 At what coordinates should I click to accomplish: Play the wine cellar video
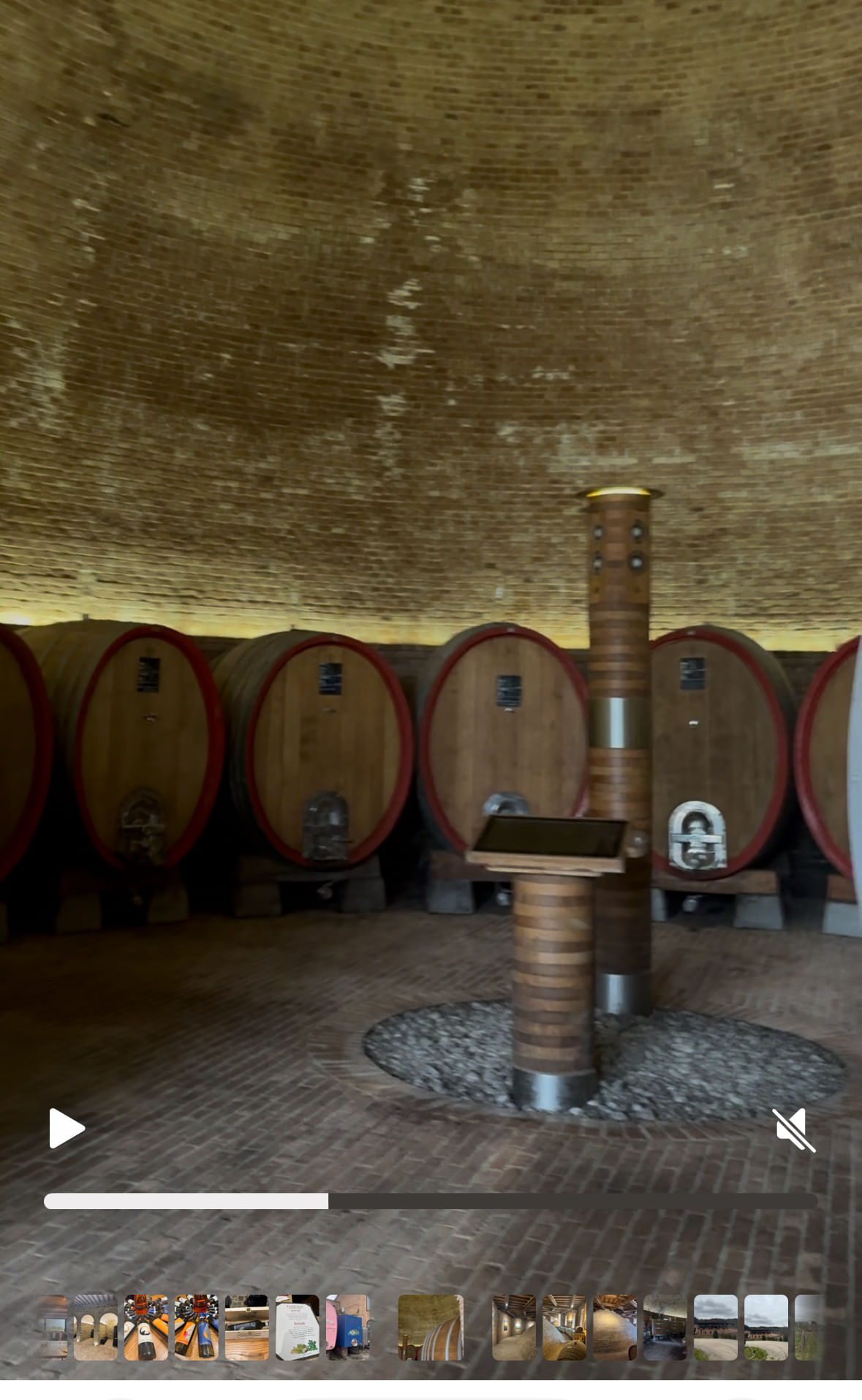[x=67, y=1129]
